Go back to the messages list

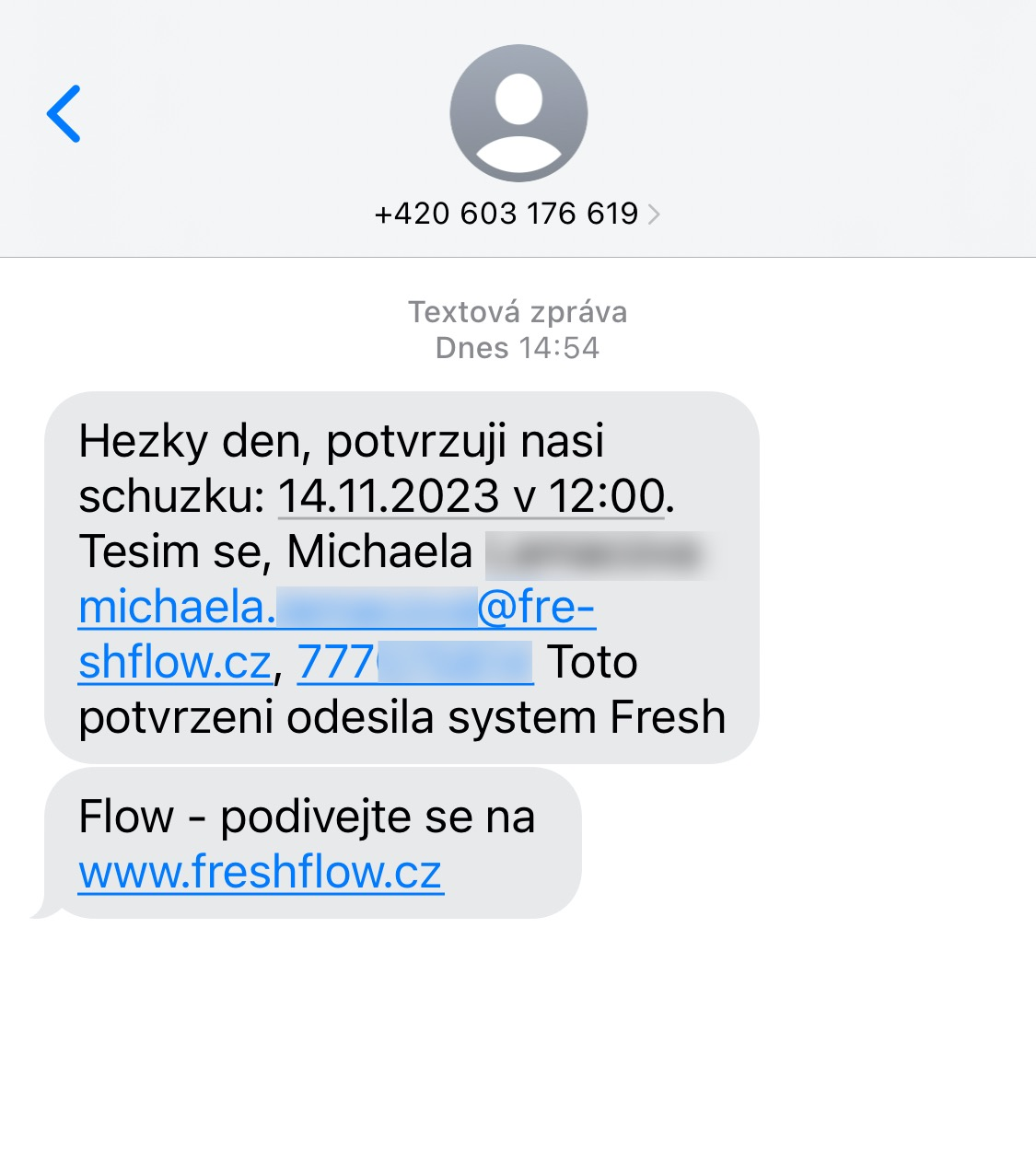(x=64, y=114)
